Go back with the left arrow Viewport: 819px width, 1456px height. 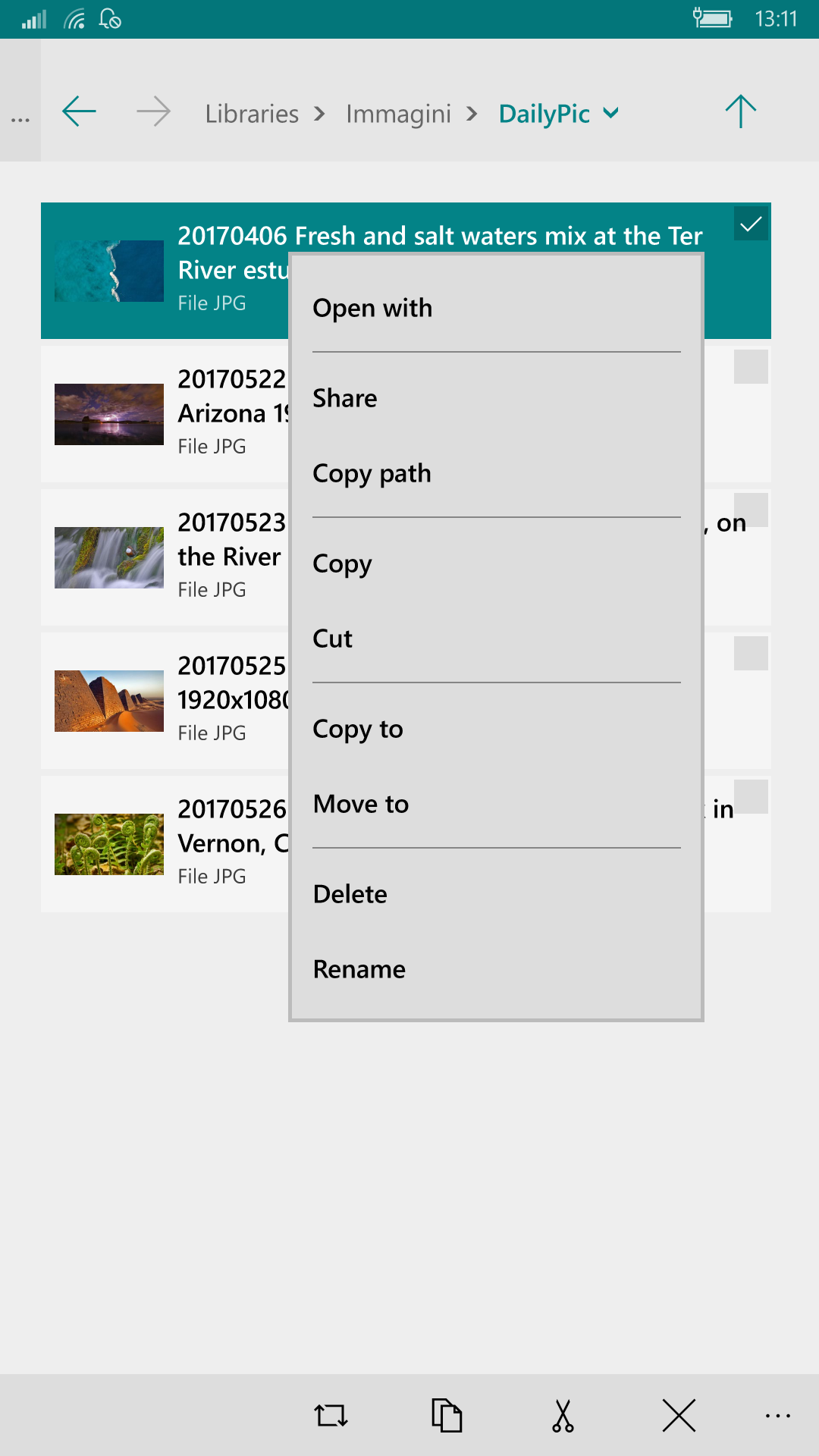79,112
